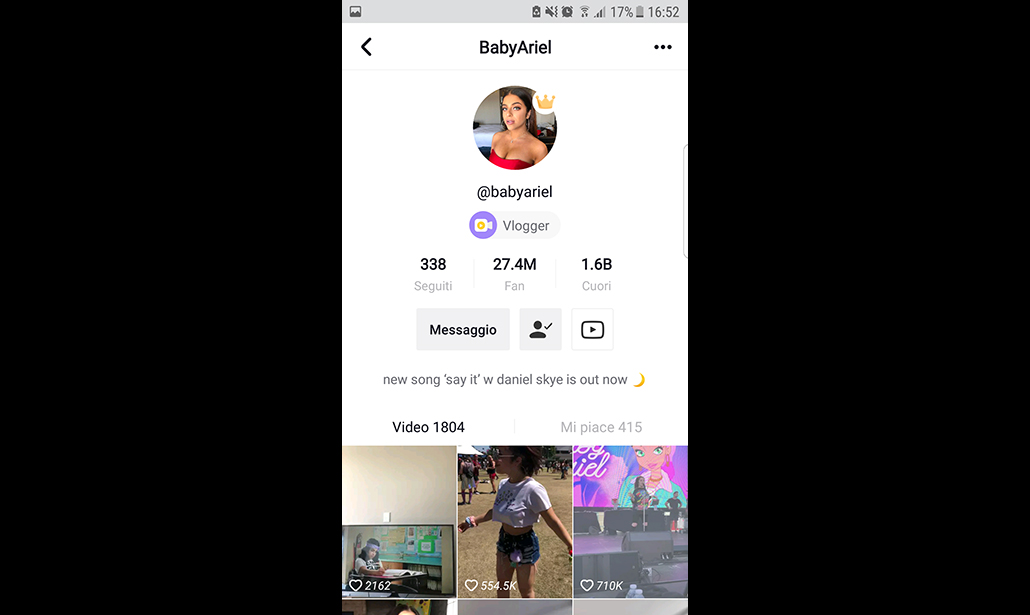
Task: Tap the Messaggio button
Action: click(x=463, y=329)
